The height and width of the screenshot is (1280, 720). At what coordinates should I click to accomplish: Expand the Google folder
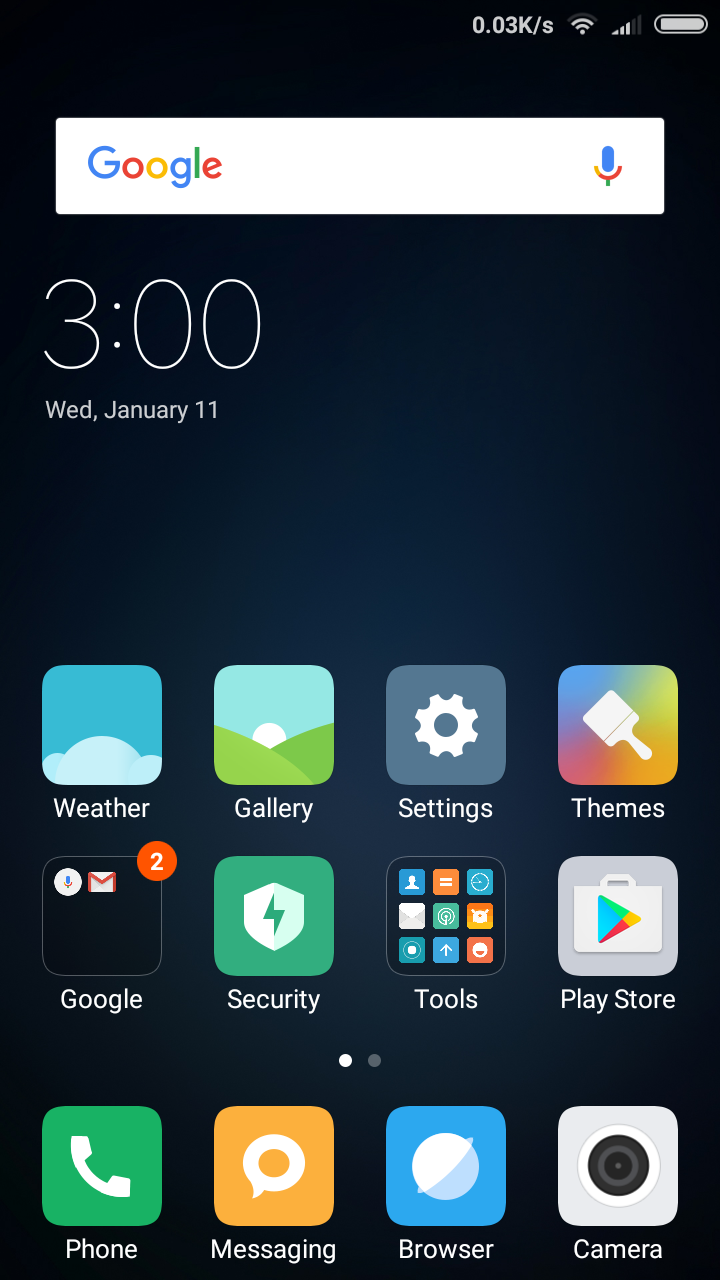pyautogui.click(x=102, y=916)
